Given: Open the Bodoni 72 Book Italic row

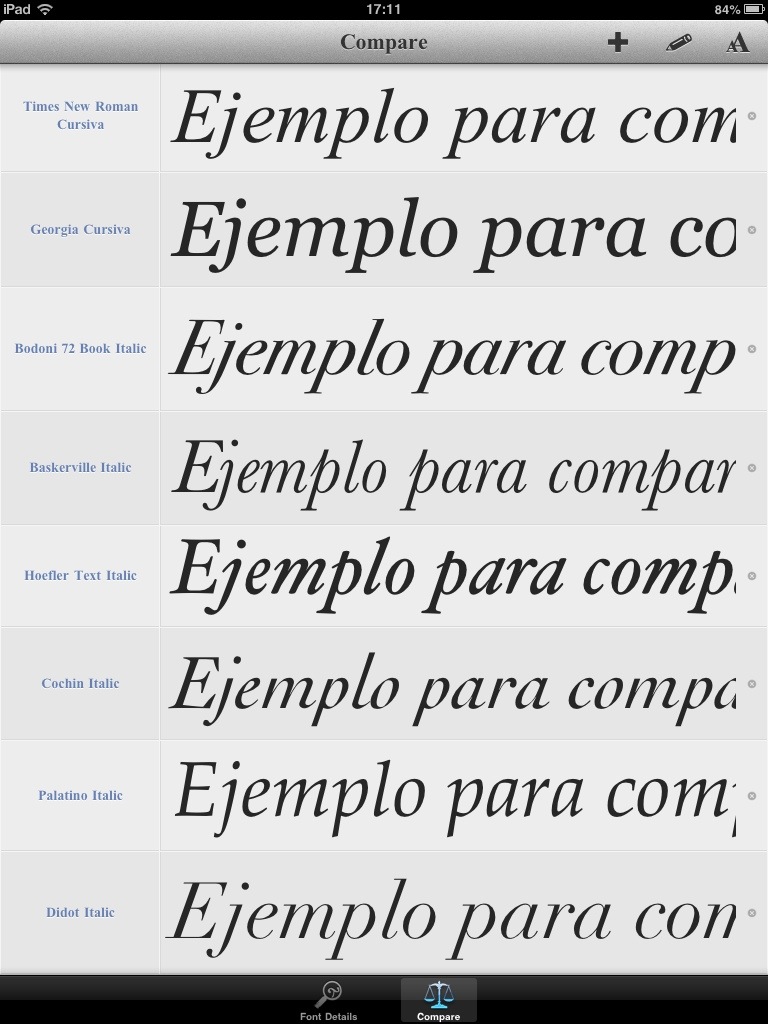Looking at the screenshot, I should click(80, 349).
